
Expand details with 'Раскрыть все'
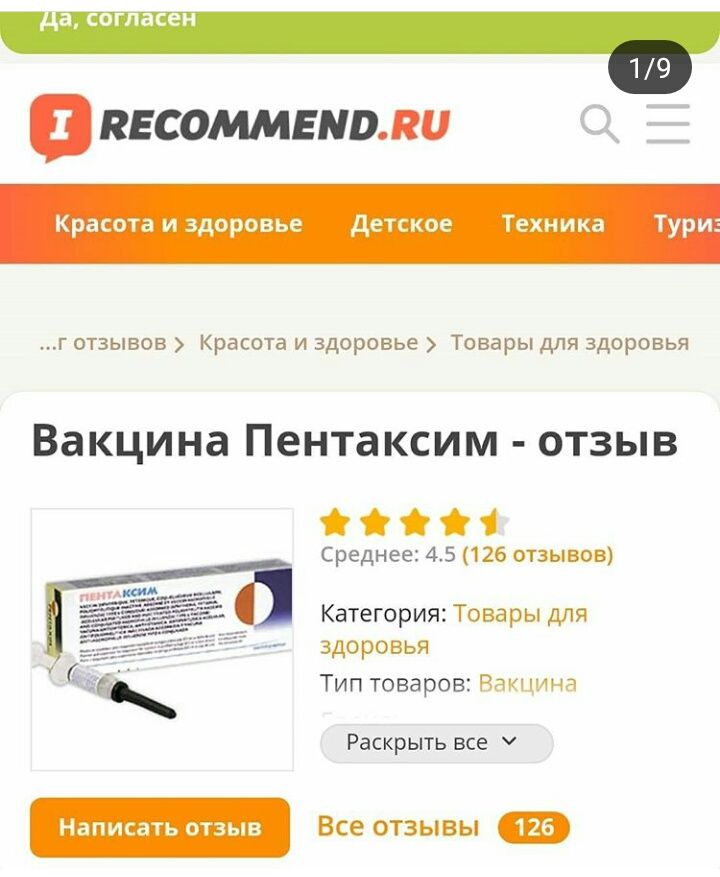[435, 743]
